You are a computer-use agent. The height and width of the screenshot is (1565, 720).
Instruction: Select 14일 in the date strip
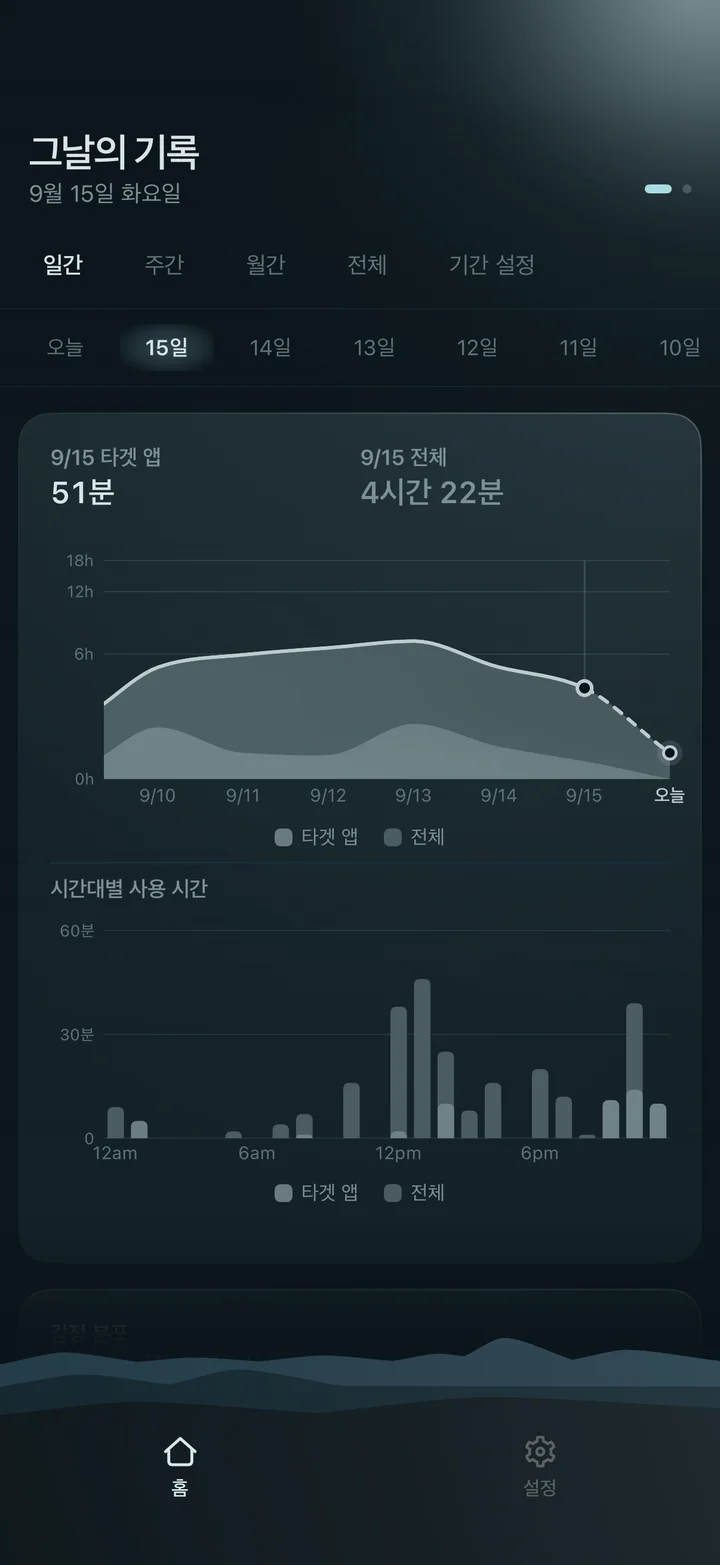pos(270,347)
